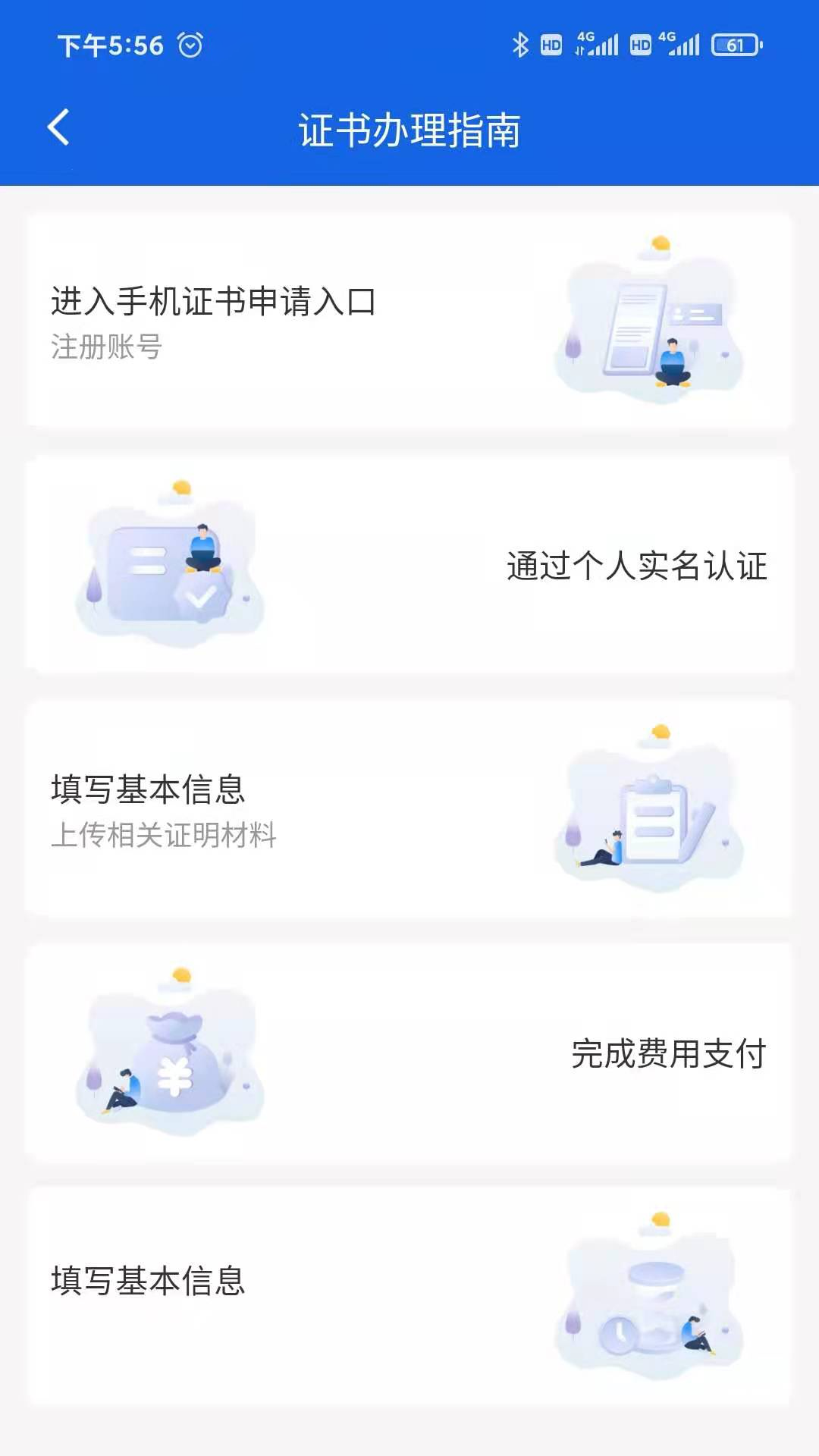Click the battery indicator showing 61
819x1456 pixels.
(730, 45)
